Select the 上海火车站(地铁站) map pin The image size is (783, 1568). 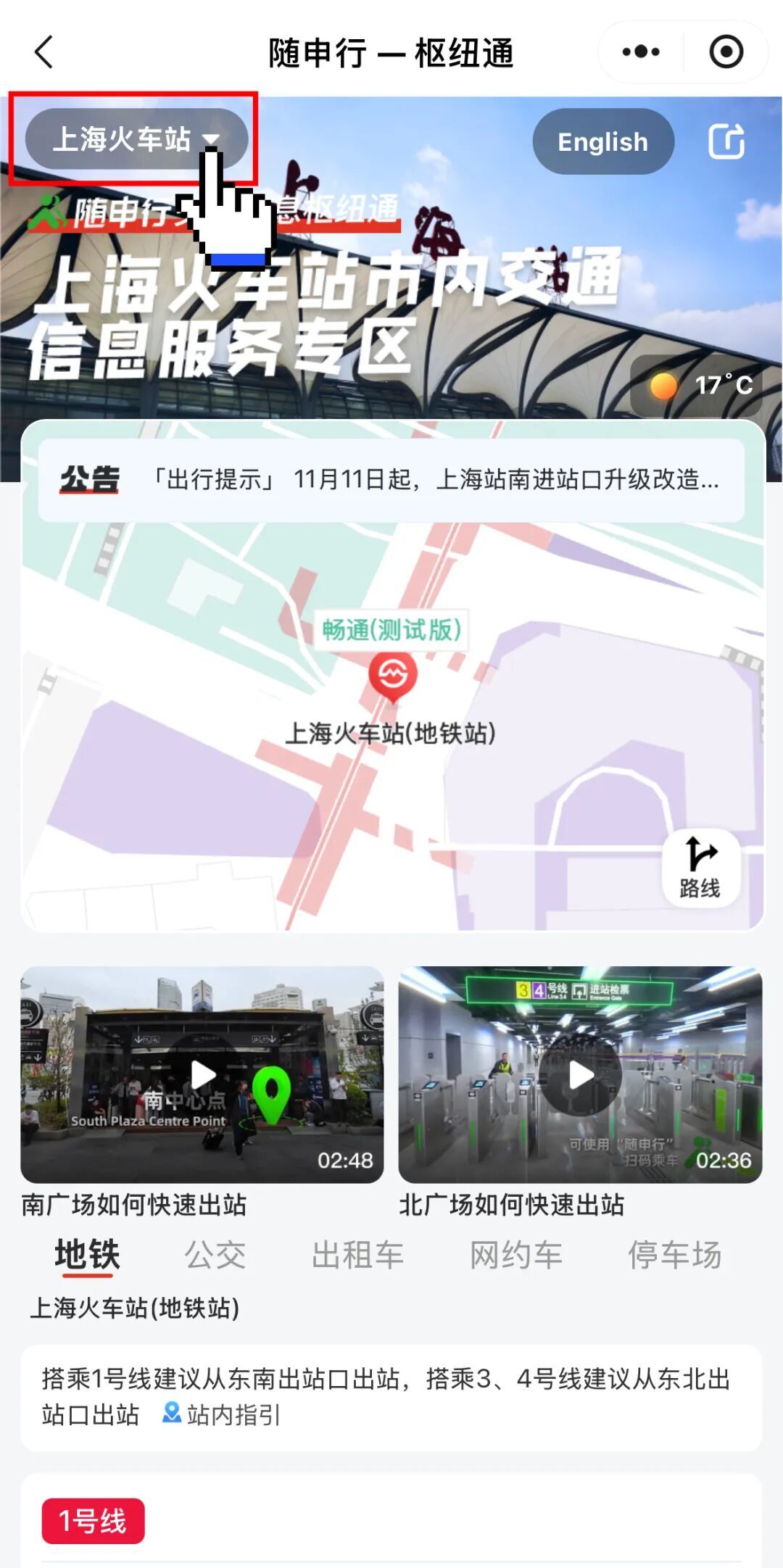tap(392, 676)
